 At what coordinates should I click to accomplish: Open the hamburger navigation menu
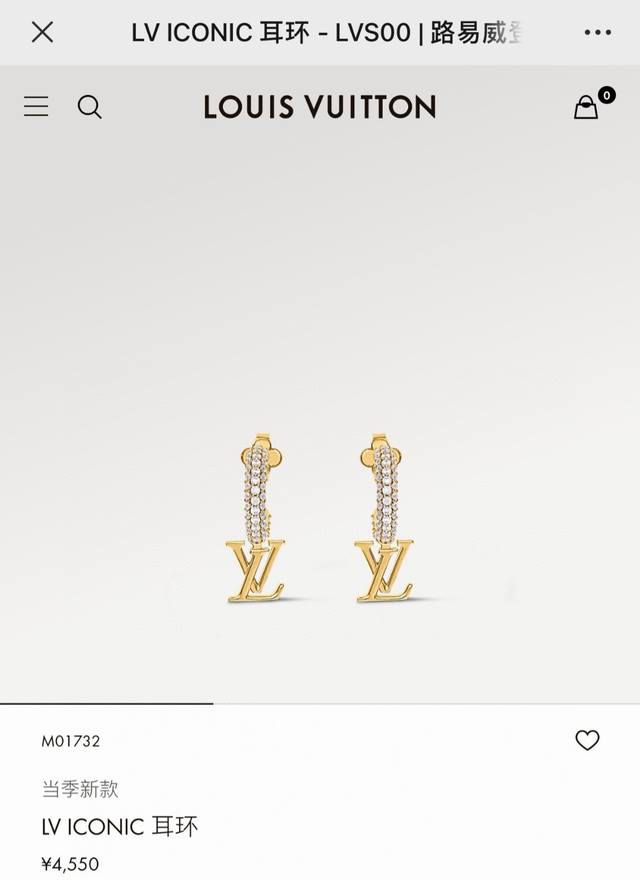coord(36,106)
